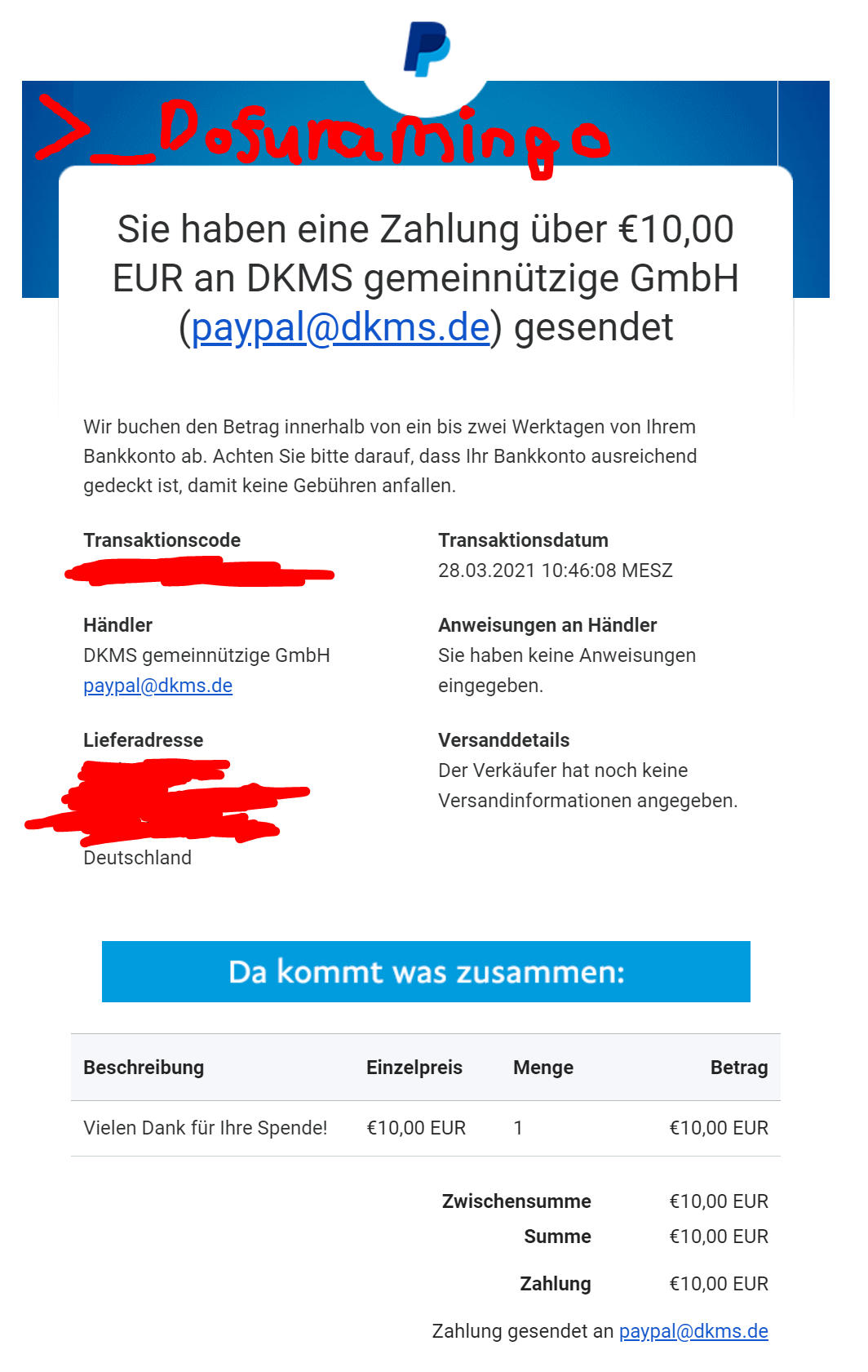Viewport: 868px width, 1372px height.
Task: Open the paypal@dkms.de link in the headline
Action: pyautogui.click(x=340, y=327)
